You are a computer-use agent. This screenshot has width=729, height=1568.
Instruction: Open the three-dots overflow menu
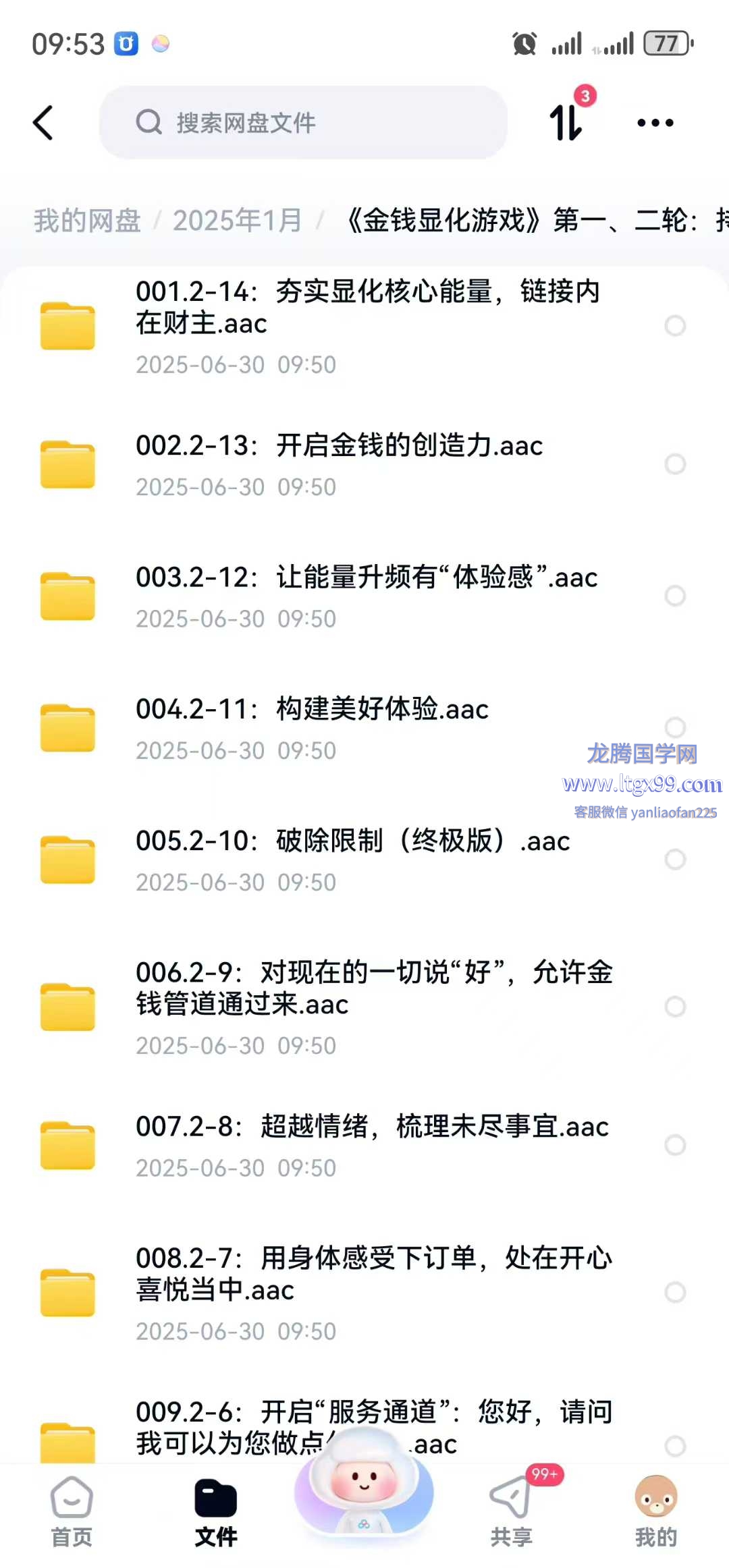point(655,123)
